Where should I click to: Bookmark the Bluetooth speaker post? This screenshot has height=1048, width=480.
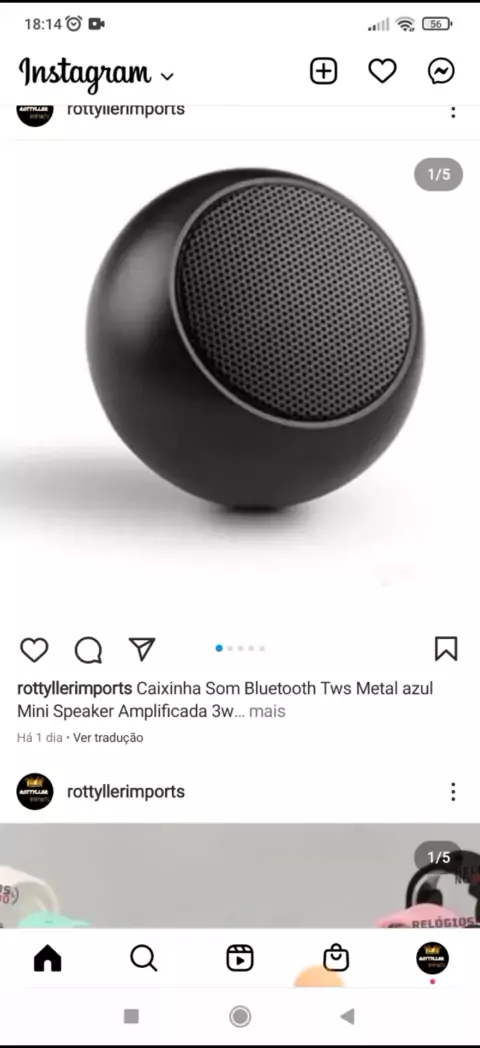point(446,648)
